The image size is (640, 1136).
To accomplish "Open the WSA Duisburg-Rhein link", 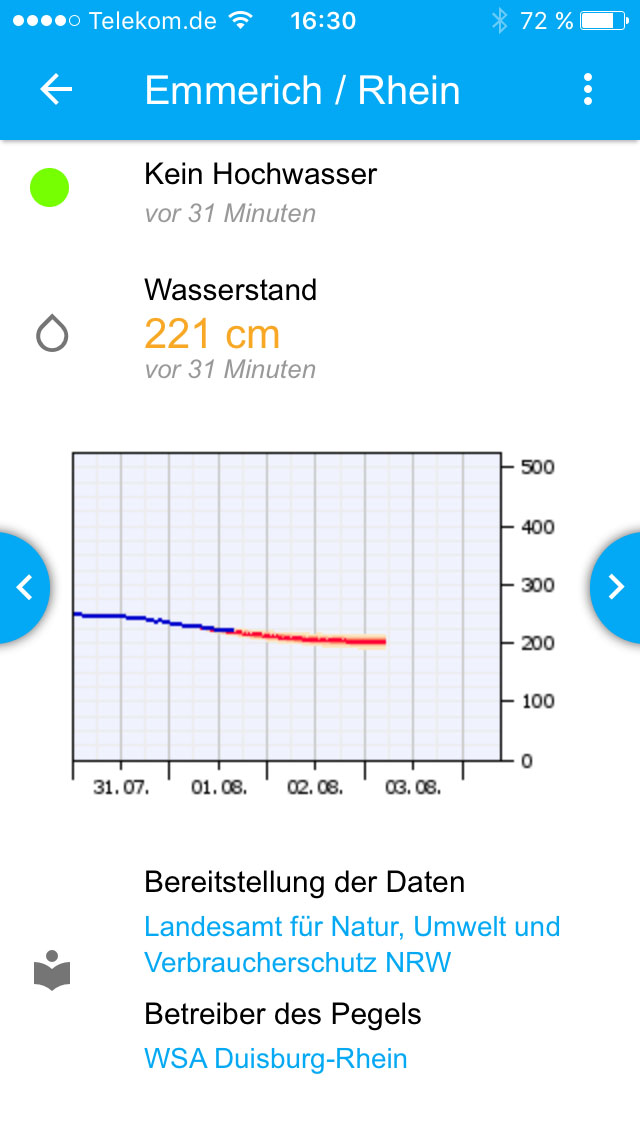I will [275, 1058].
